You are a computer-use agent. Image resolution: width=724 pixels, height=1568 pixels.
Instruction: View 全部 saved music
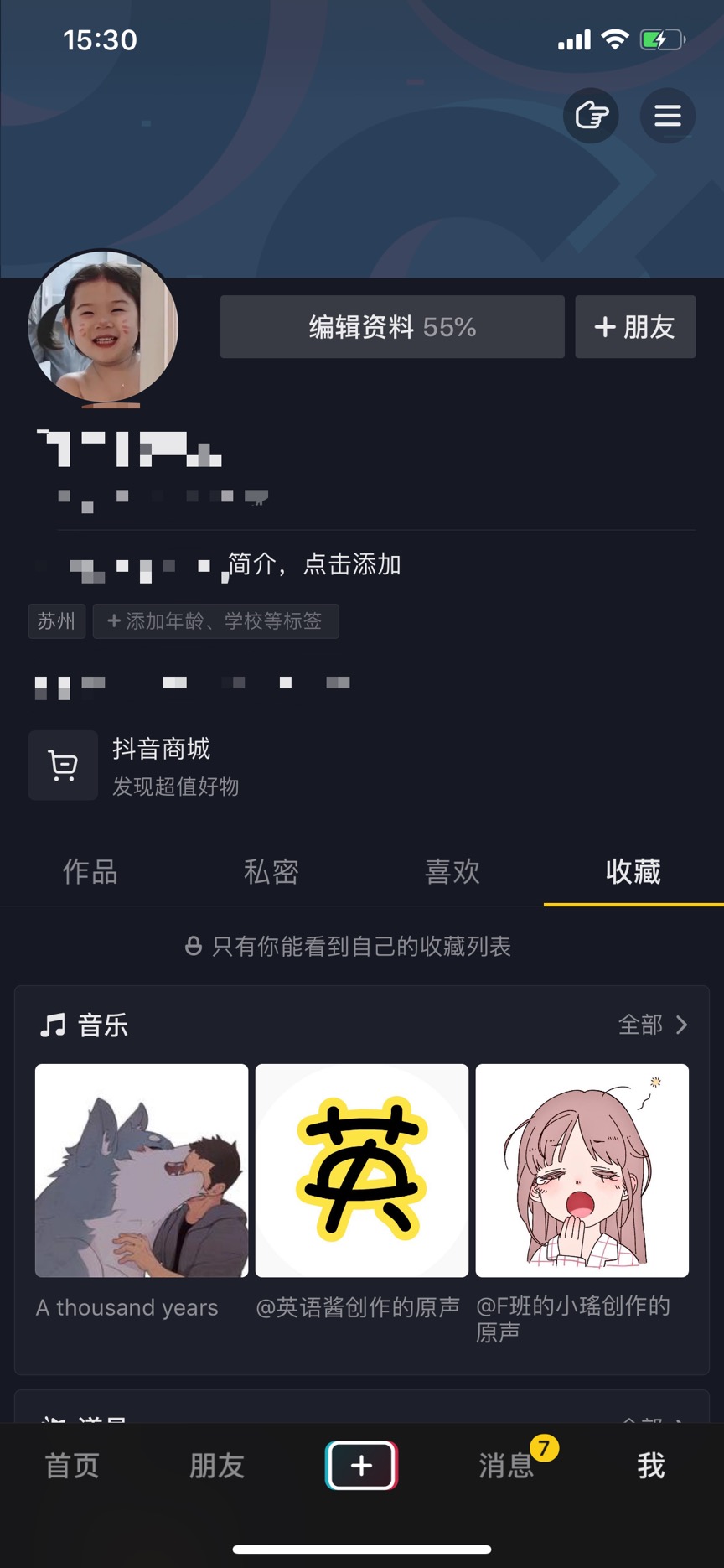653,1025
